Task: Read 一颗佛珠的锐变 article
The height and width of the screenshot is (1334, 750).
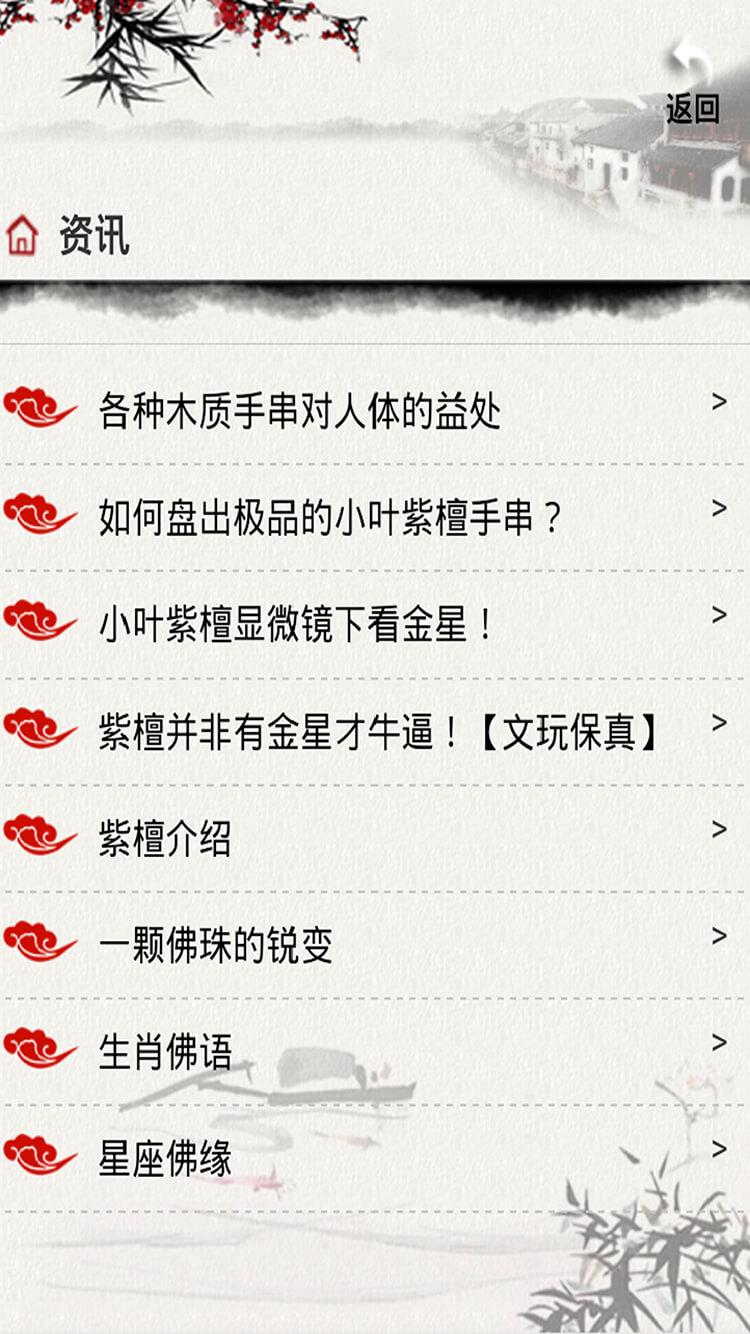Action: tap(215, 945)
